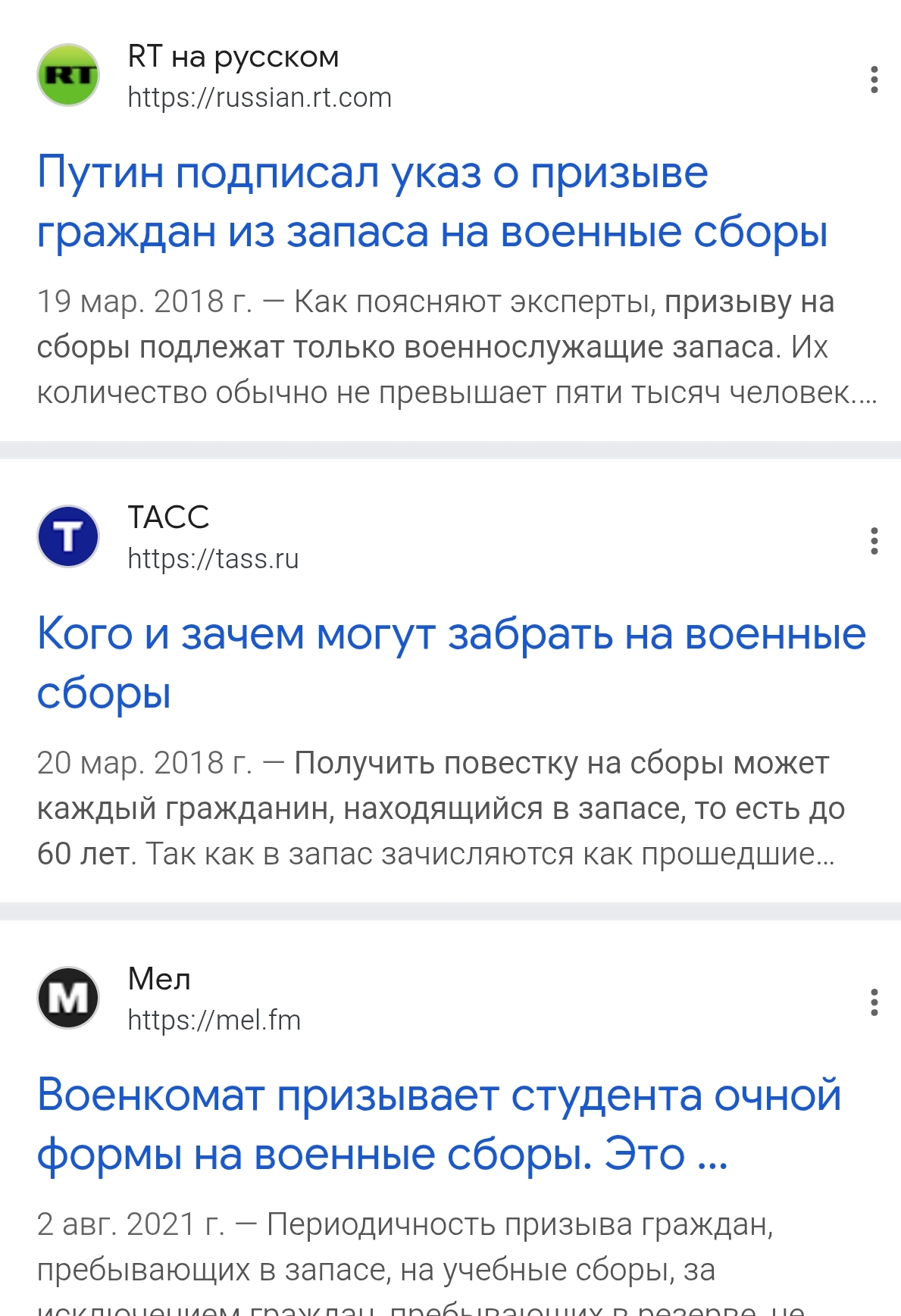Show more options for the Мел result
The height and width of the screenshot is (1316, 901).
(874, 1002)
